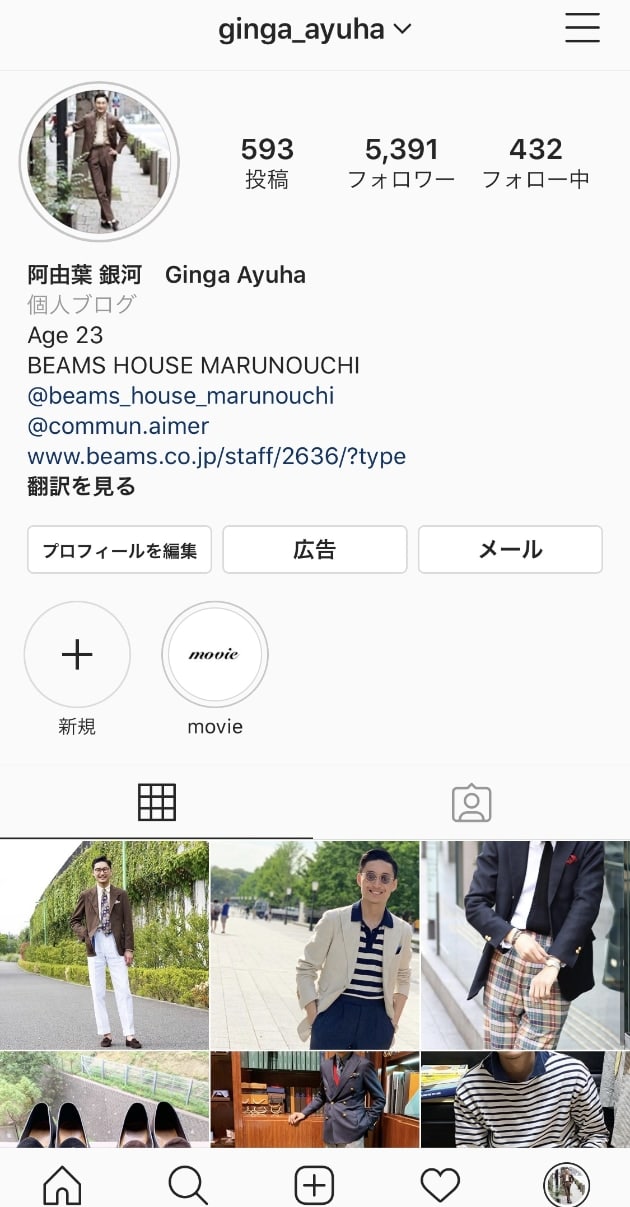The image size is (630, 1207).
Task: Open the 広告 button
Action: (x=314, y=550)
